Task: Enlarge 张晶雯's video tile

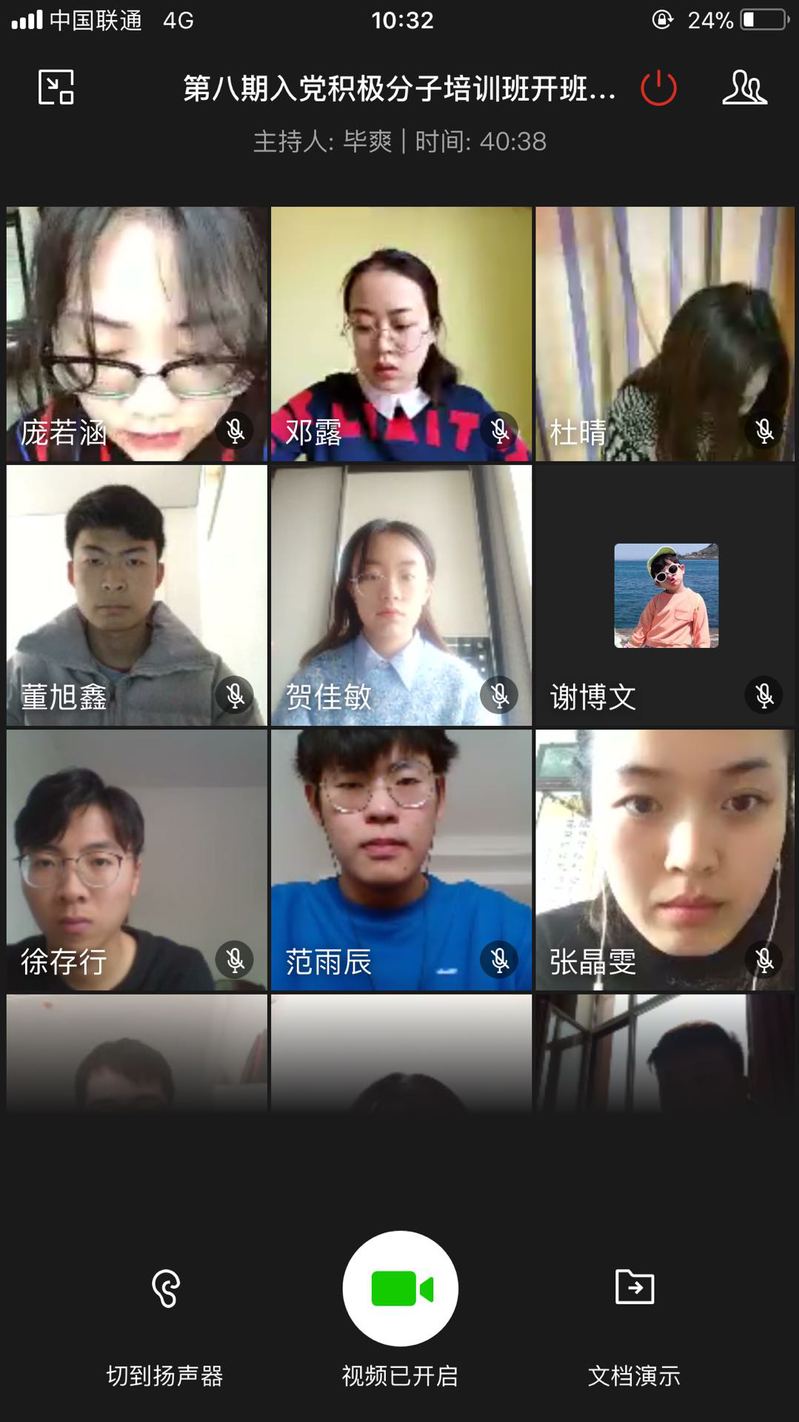Action: [x=665, y=860]
